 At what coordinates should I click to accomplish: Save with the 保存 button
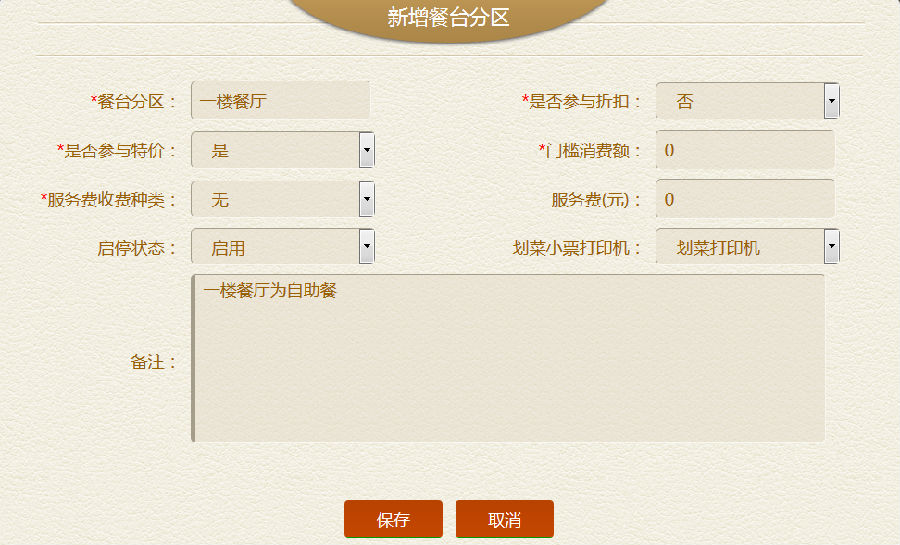[393, 519]
